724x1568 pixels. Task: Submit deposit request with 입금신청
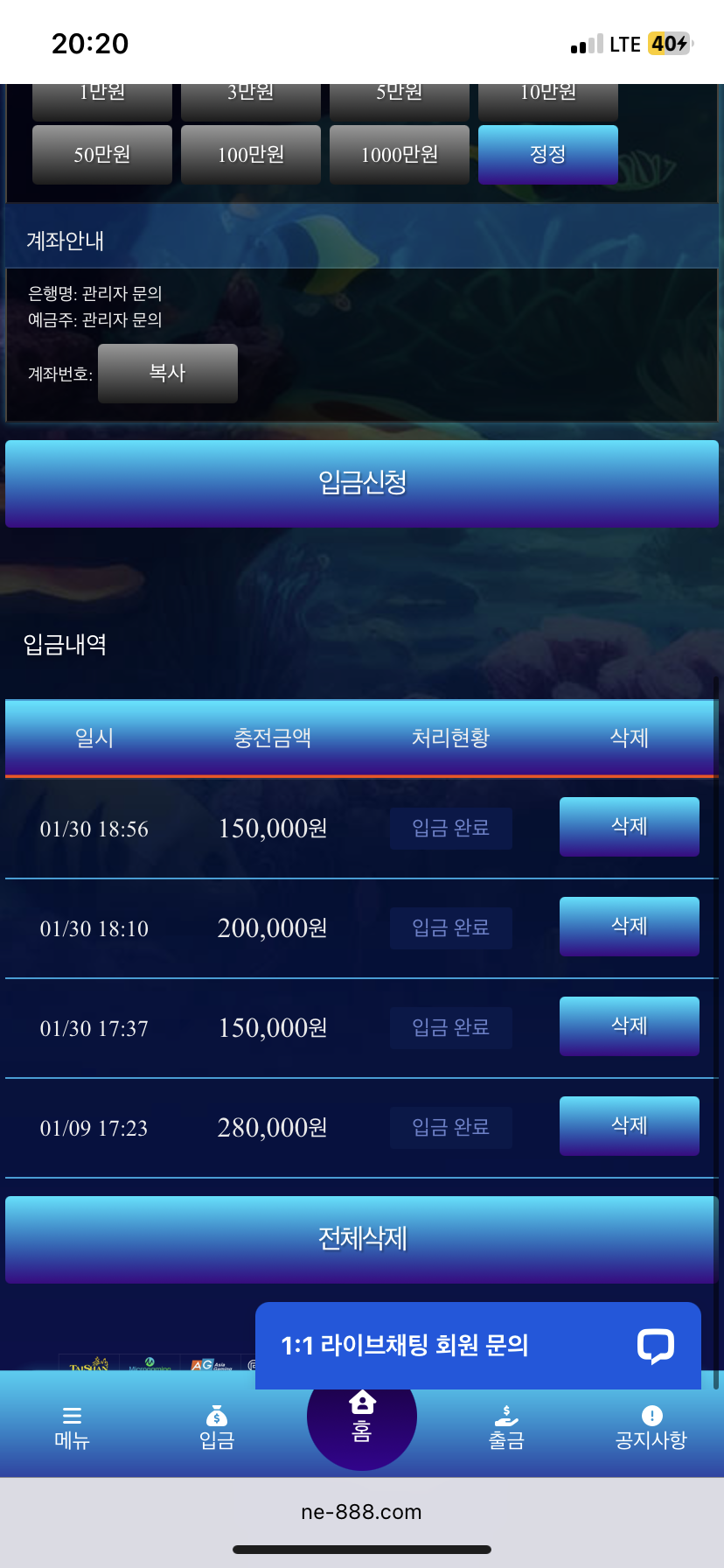pyautogui.click(x=362, y=483)
